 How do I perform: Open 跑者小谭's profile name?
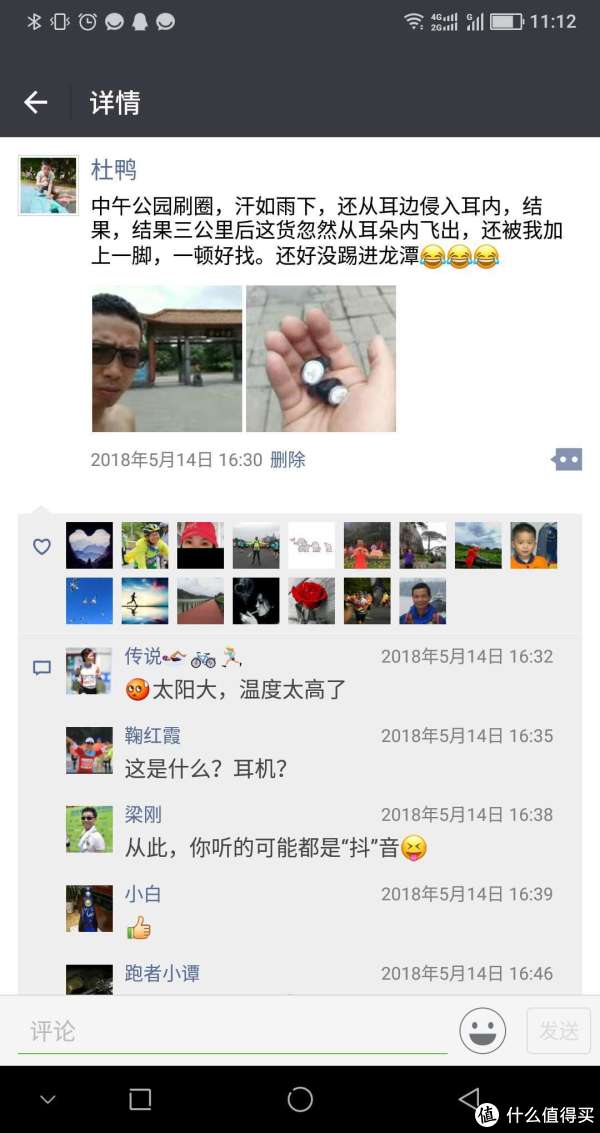(162, 973)
